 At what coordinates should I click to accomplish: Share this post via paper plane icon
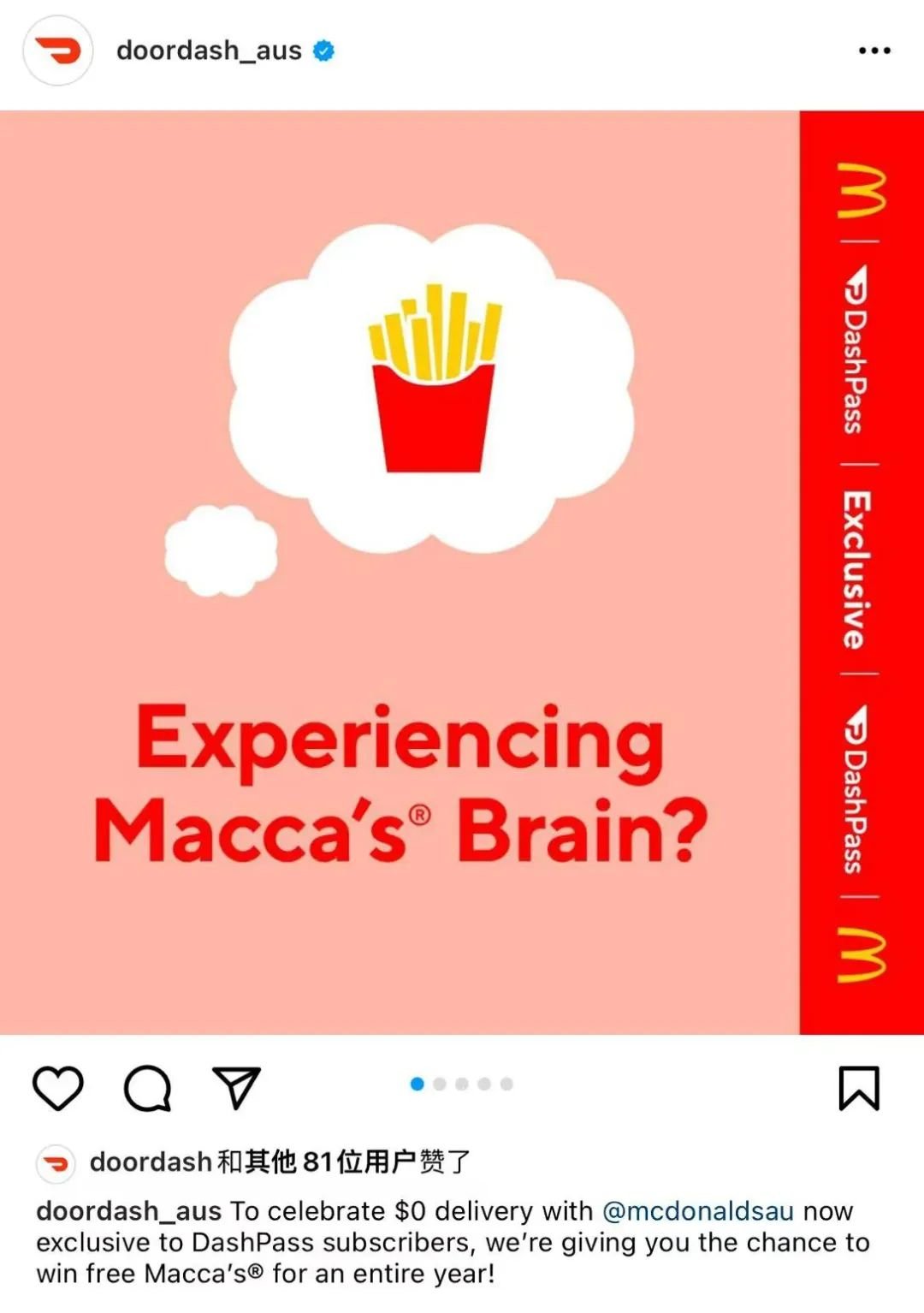[x=236, y=1088]
